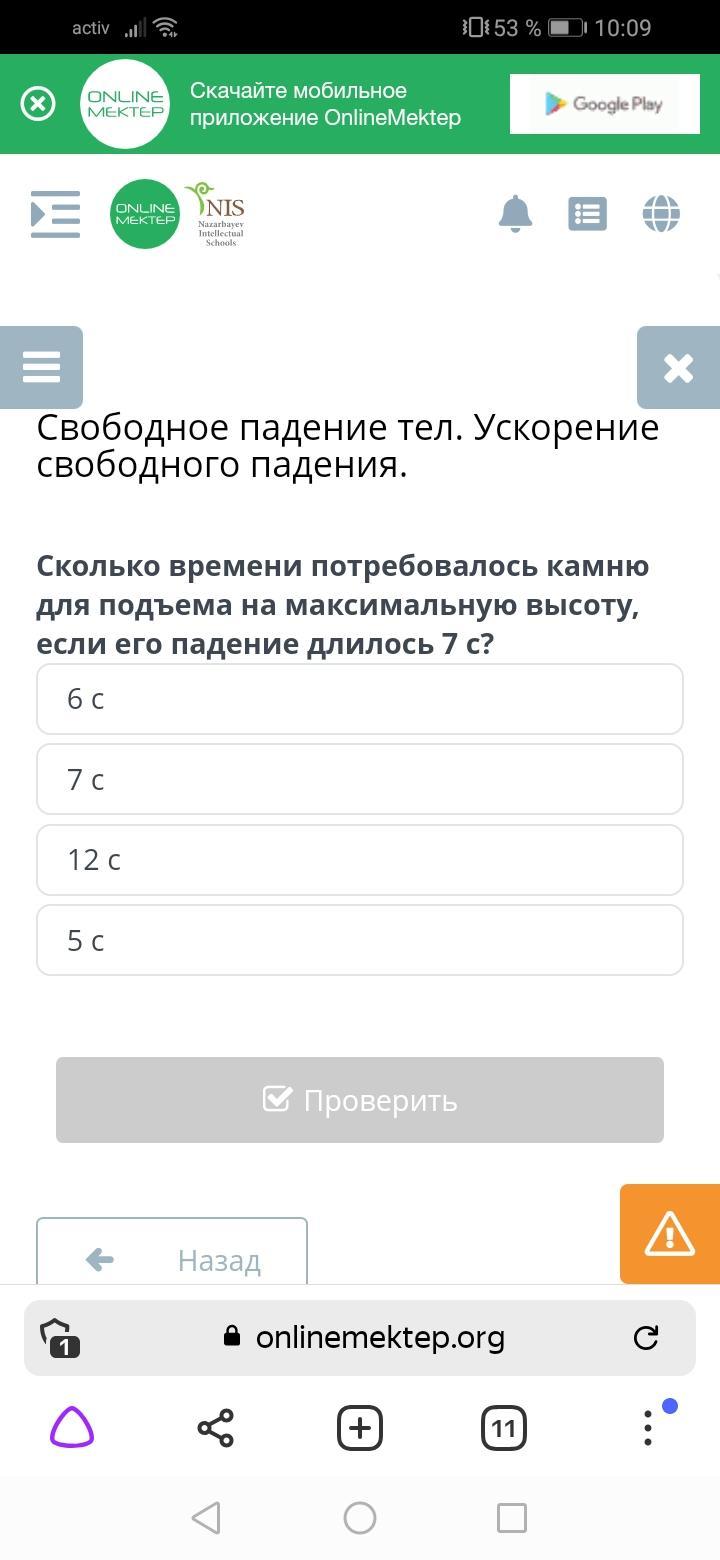Image resolution: width=720 pixels, height=1560 pixels.
Task: Reload the page
Action: point(646,1337)
